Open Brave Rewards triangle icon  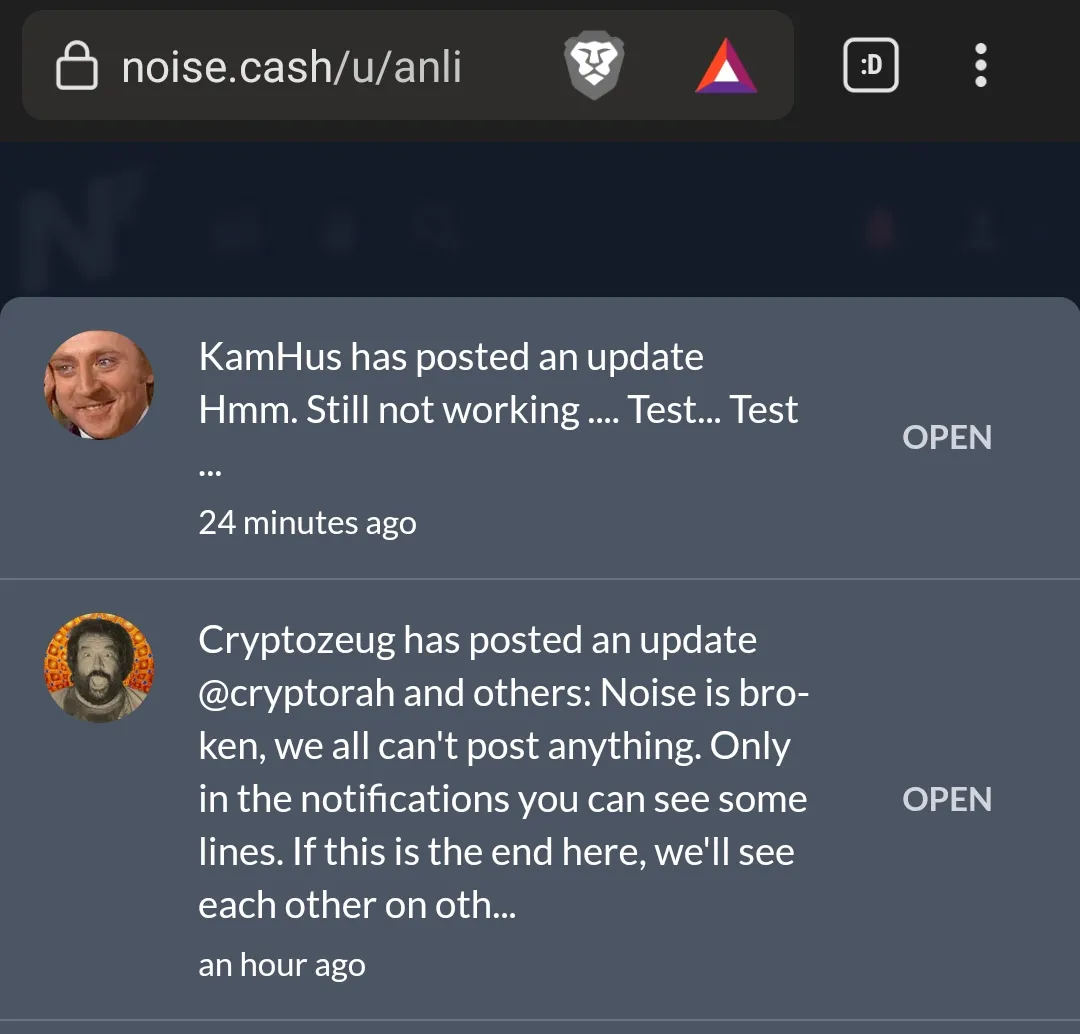(726, 67)
